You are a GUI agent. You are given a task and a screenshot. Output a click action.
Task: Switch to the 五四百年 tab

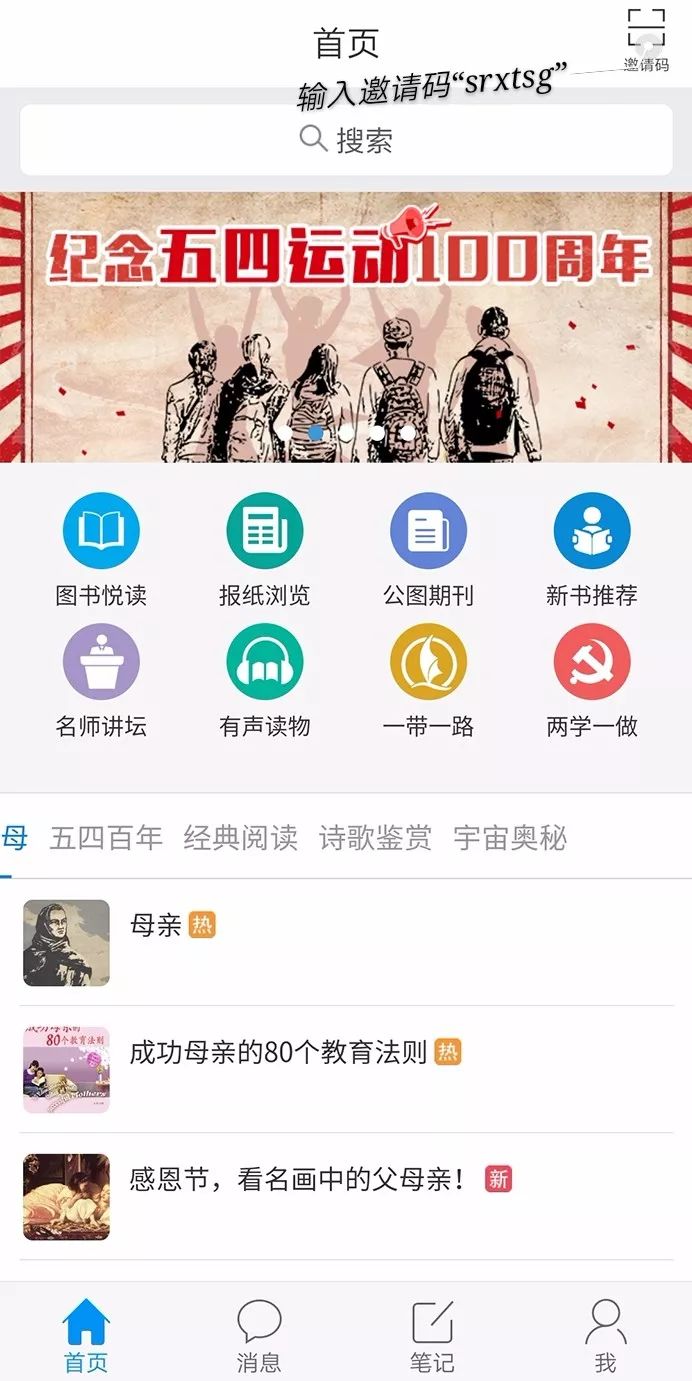(106, 838)
